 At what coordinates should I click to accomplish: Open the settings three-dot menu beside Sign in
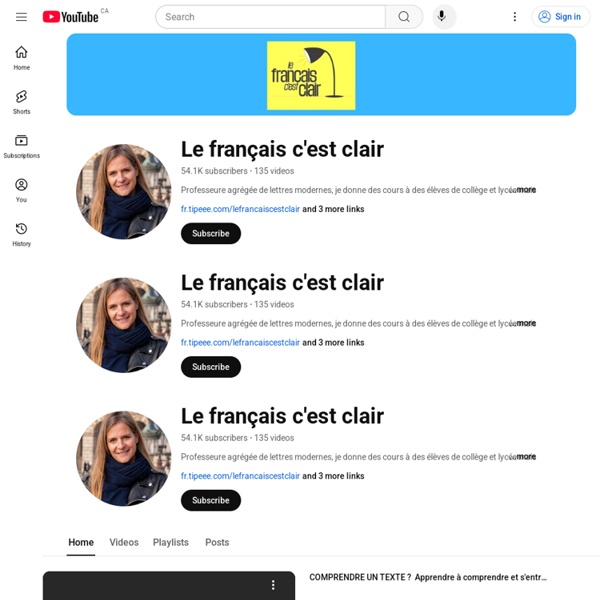click(x=515, y=17)
